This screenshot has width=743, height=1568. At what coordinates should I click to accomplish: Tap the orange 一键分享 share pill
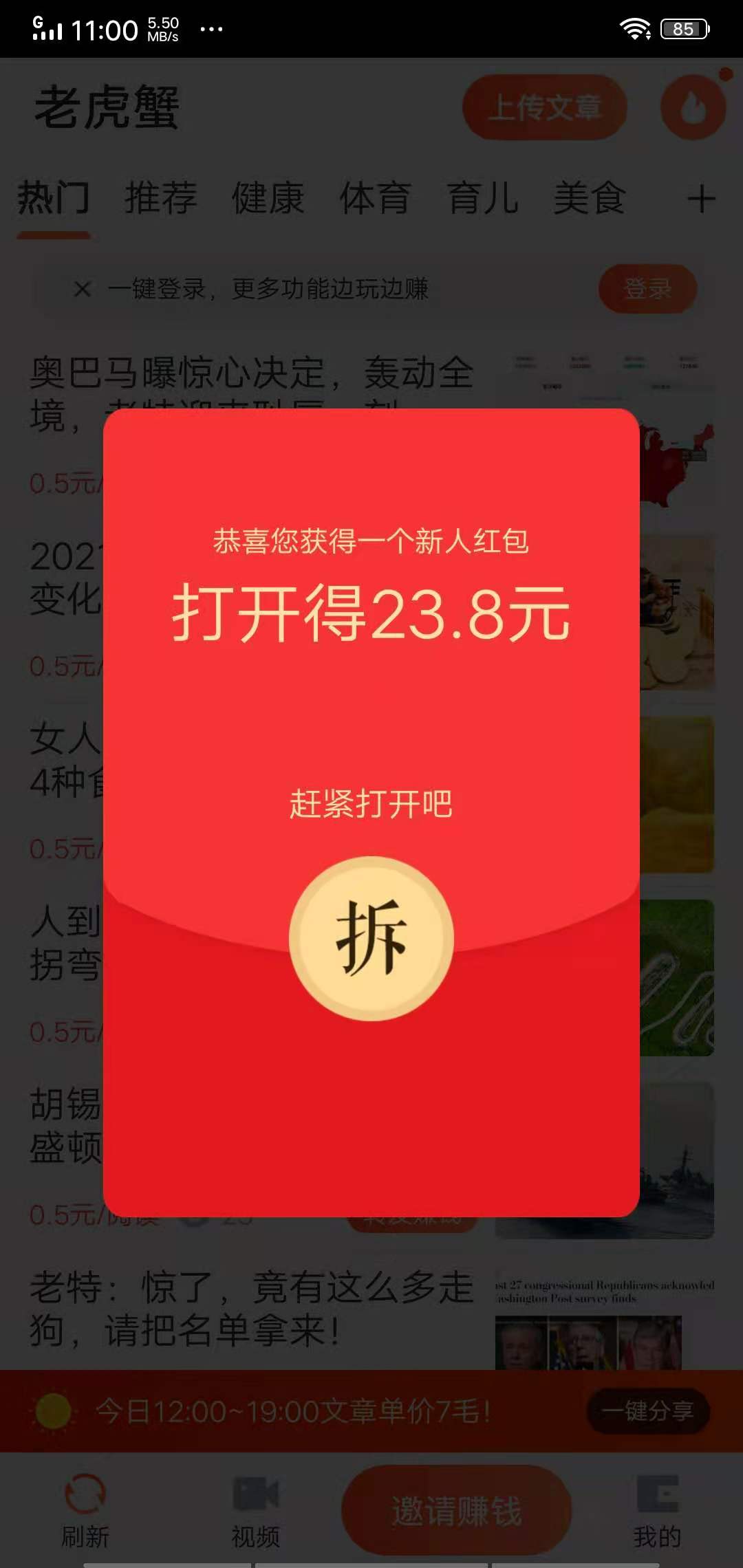pos(647,1408)
